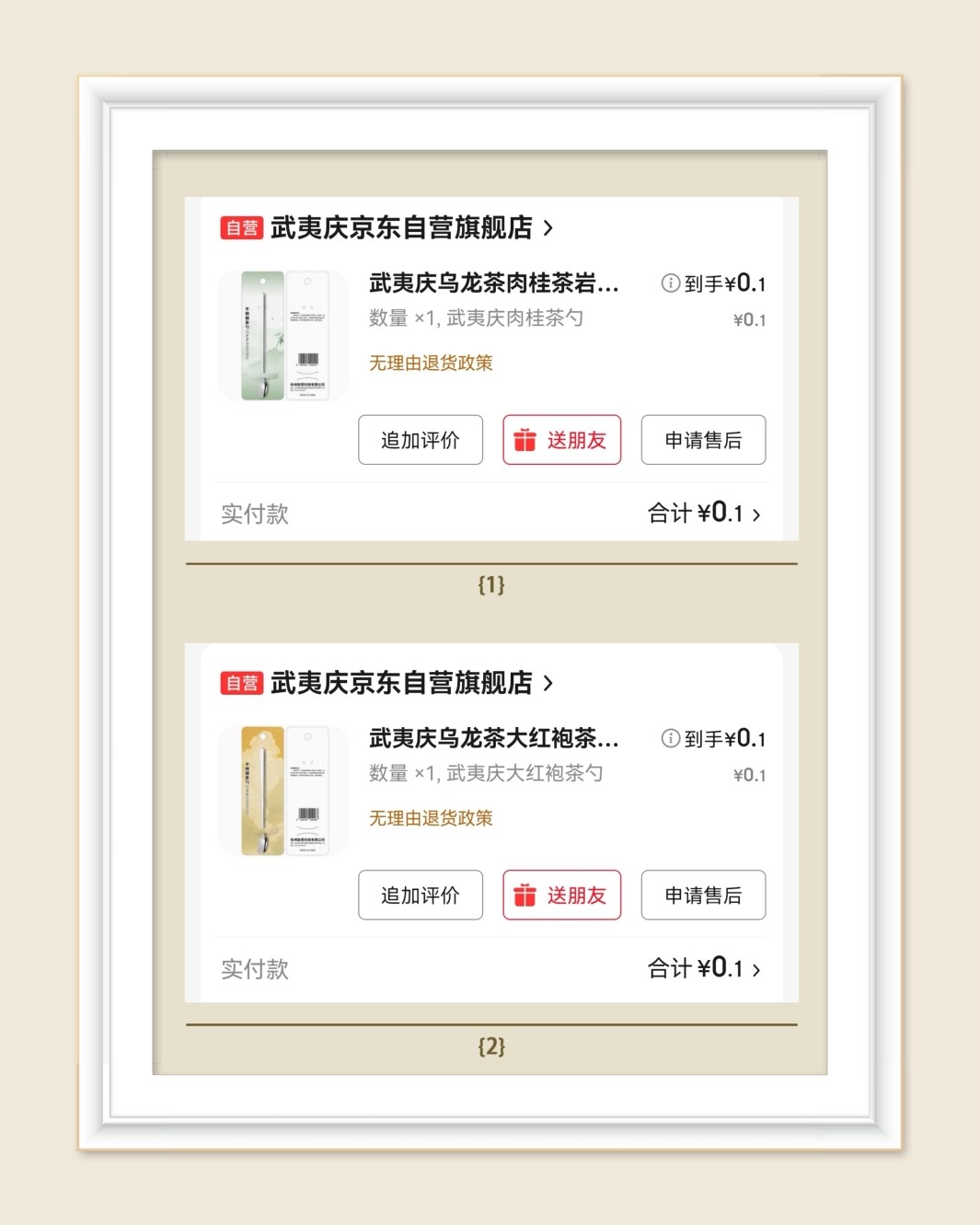This screenshot has width=980, height=1225.
Task: Click 追加评价 on the 大红袍茶勺 order
Action: [x=421, y=895]
